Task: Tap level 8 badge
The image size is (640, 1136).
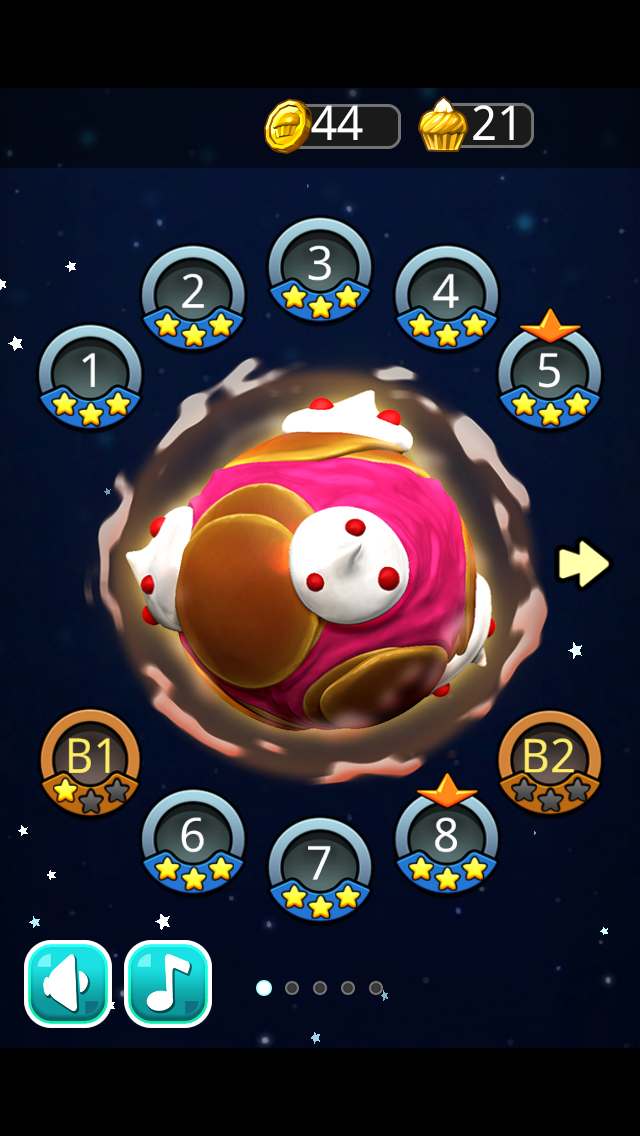Action: click(x=446, y=840)
